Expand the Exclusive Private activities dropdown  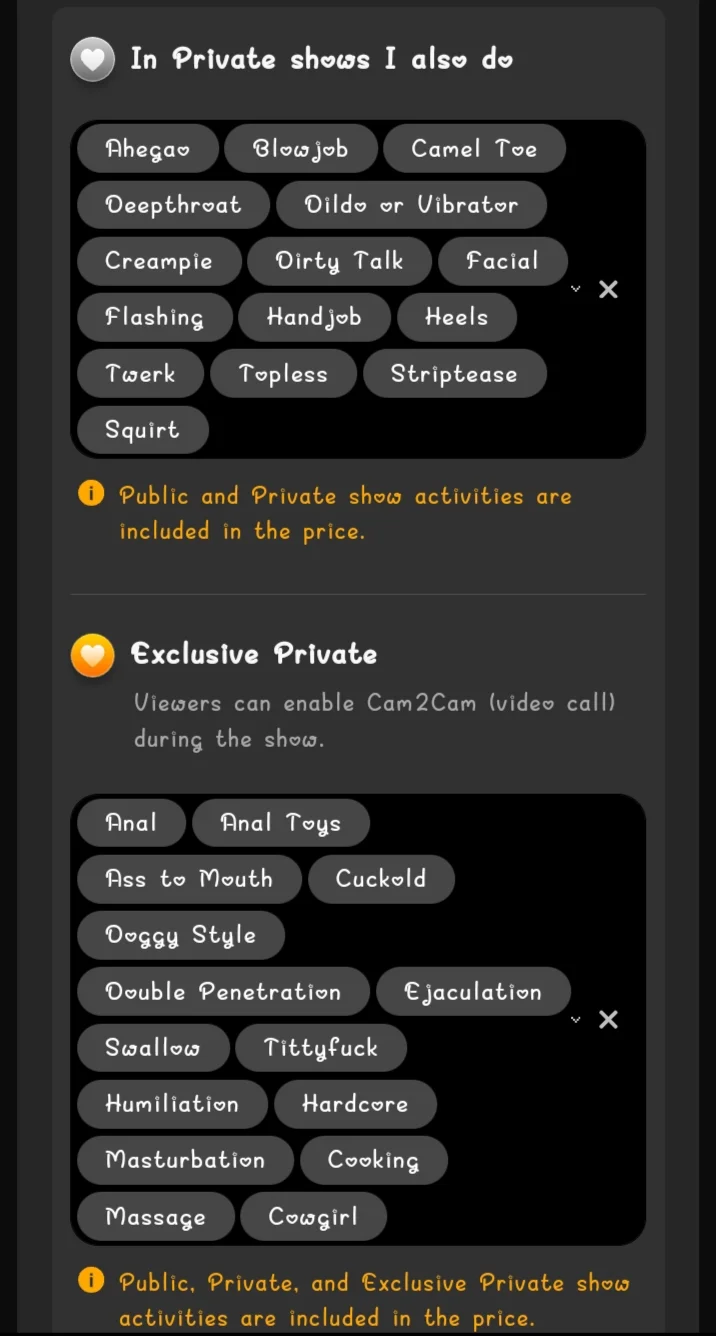pos(575,1020)
